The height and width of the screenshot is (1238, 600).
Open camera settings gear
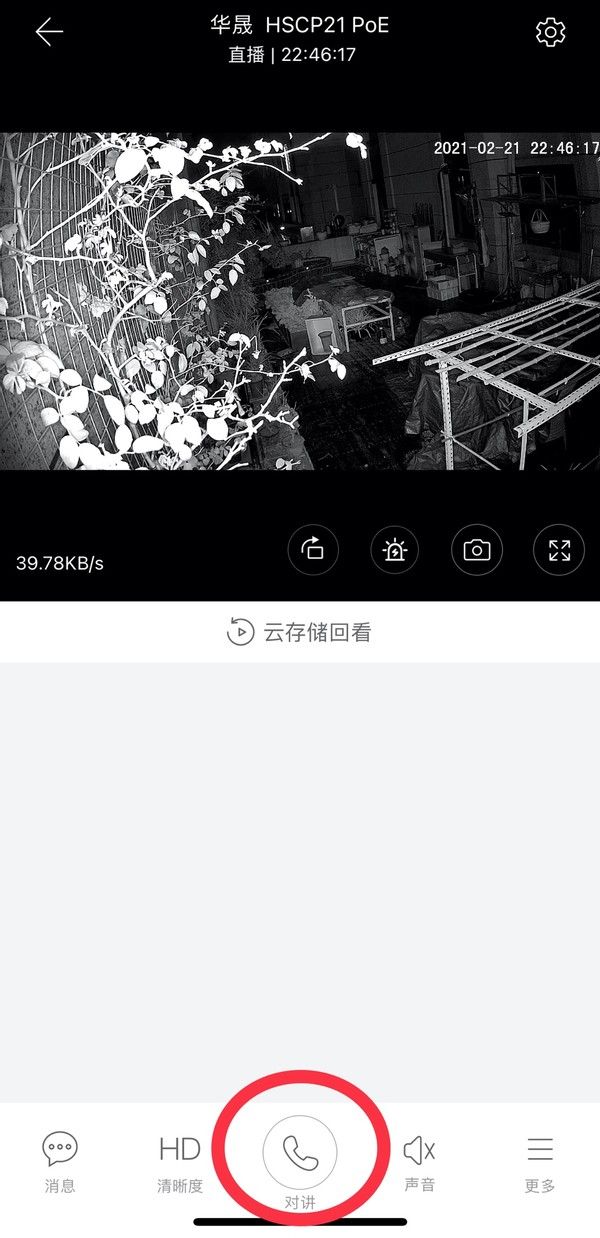point(550,33)
